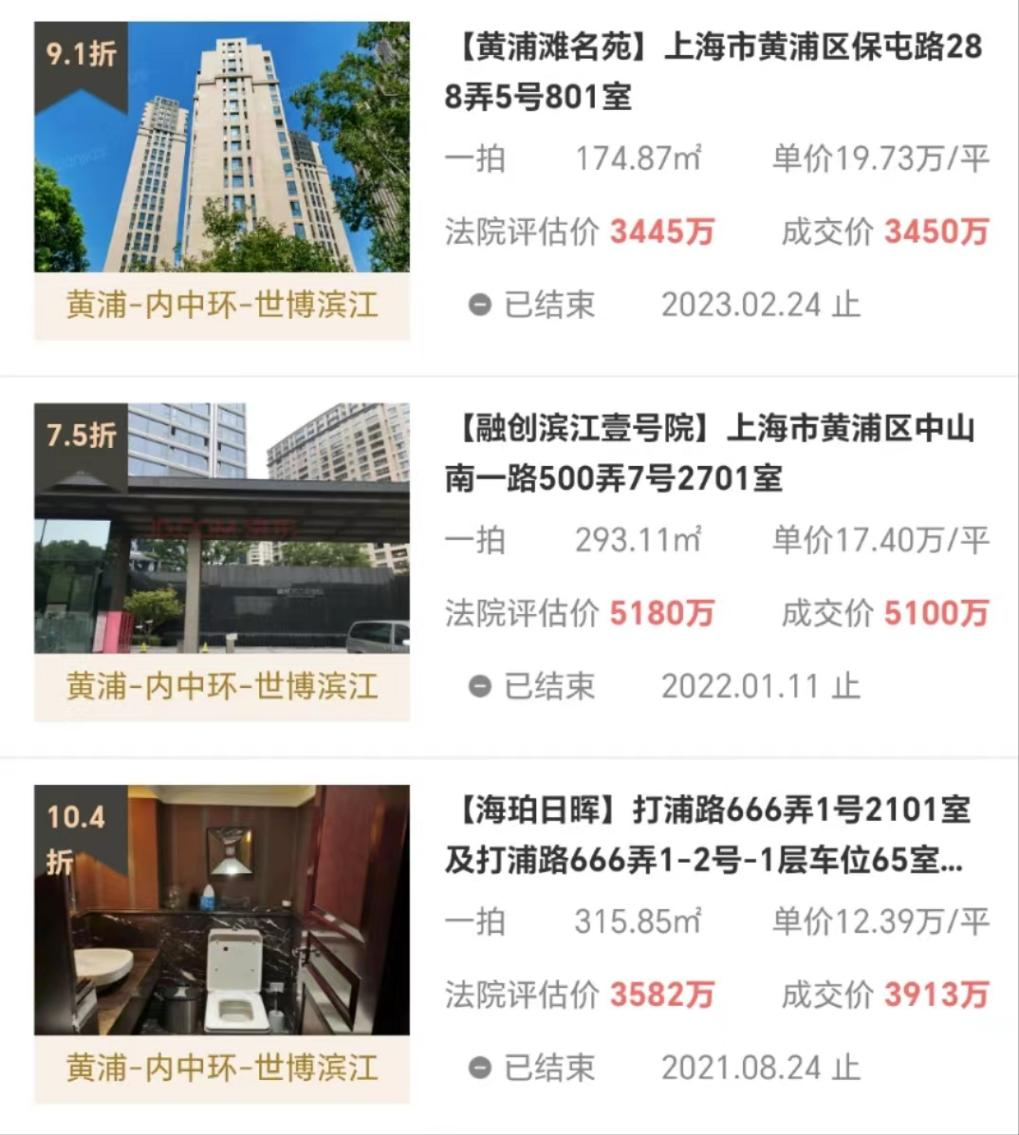The width and height of the screenshot is (1019, 1135).
Task: Click the 已结束 status icon on first listing
Action: 481,306
